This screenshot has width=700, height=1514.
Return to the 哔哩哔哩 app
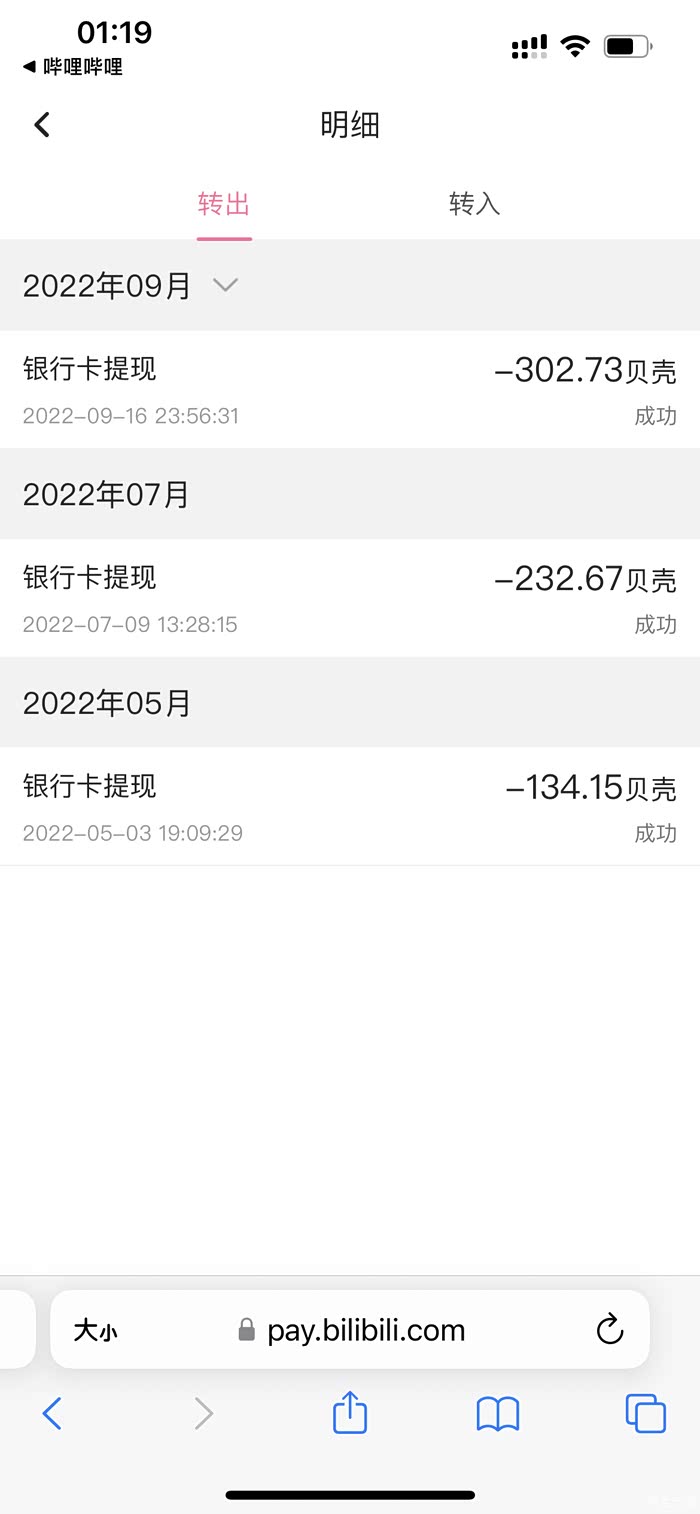[x=72, y=68]
